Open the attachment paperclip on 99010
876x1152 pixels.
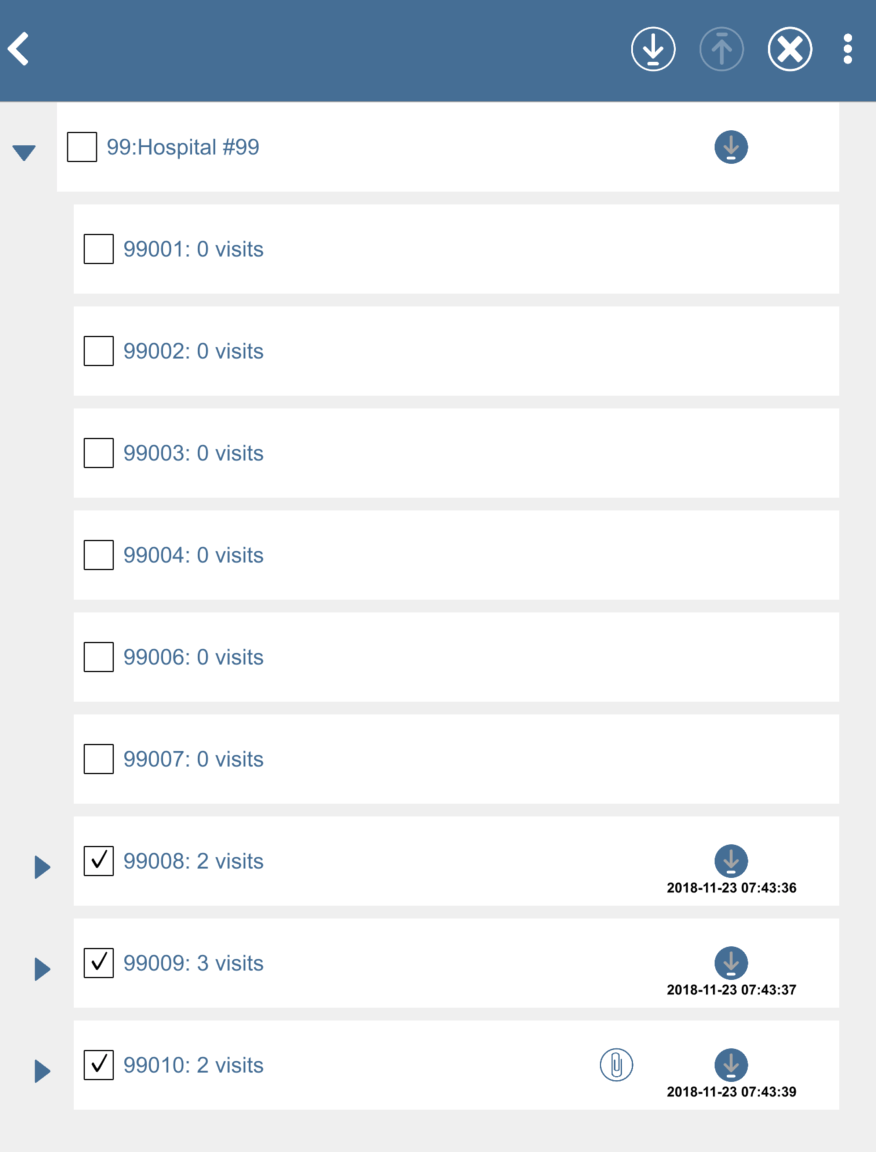[x=617, y=1065]
